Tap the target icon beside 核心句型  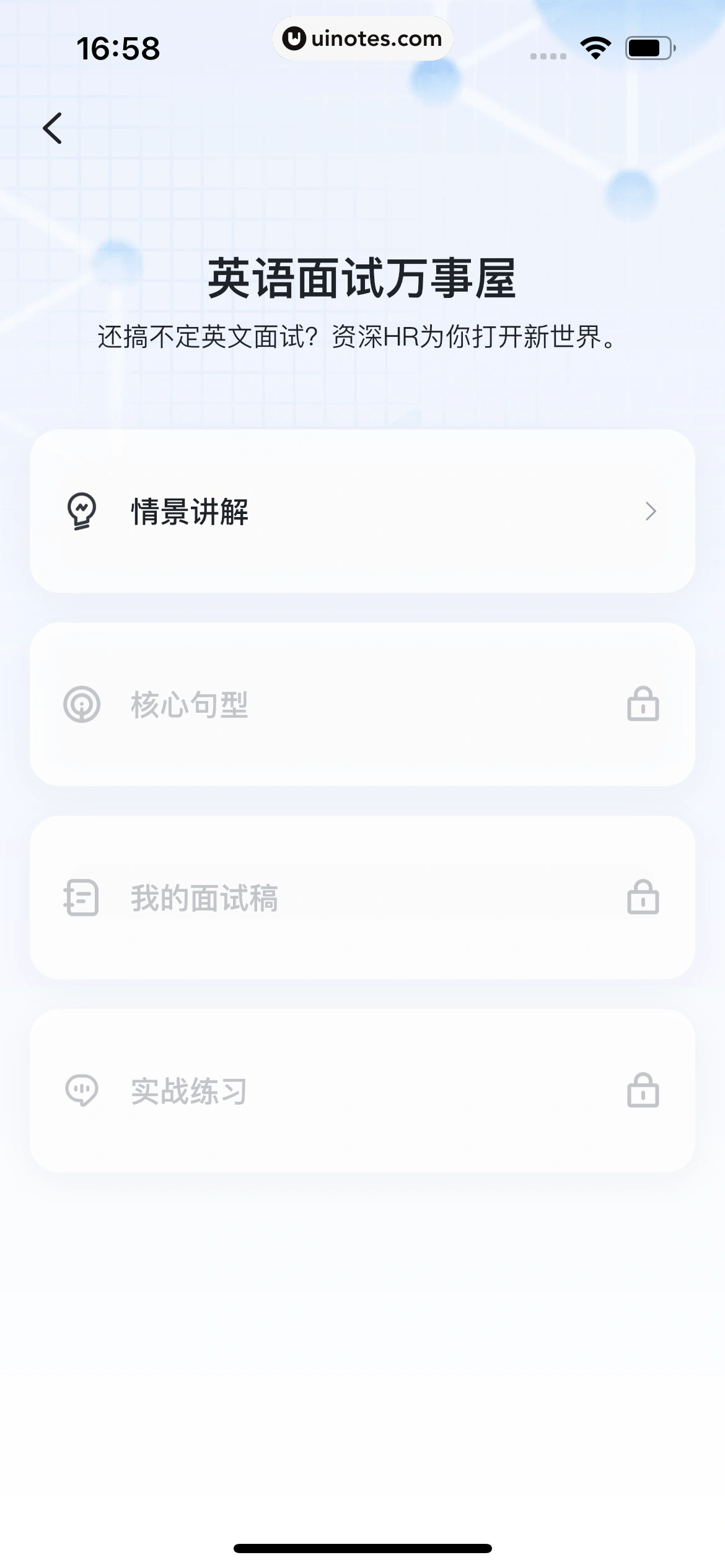pyautogui.click(x=81, y=705)
